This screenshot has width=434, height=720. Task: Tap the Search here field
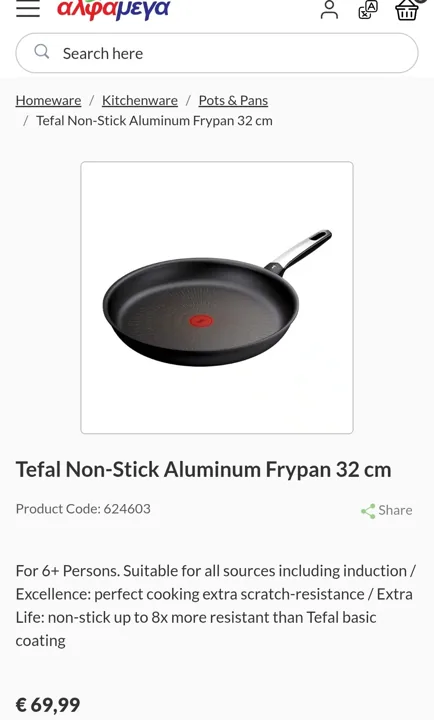coord(217,53)
